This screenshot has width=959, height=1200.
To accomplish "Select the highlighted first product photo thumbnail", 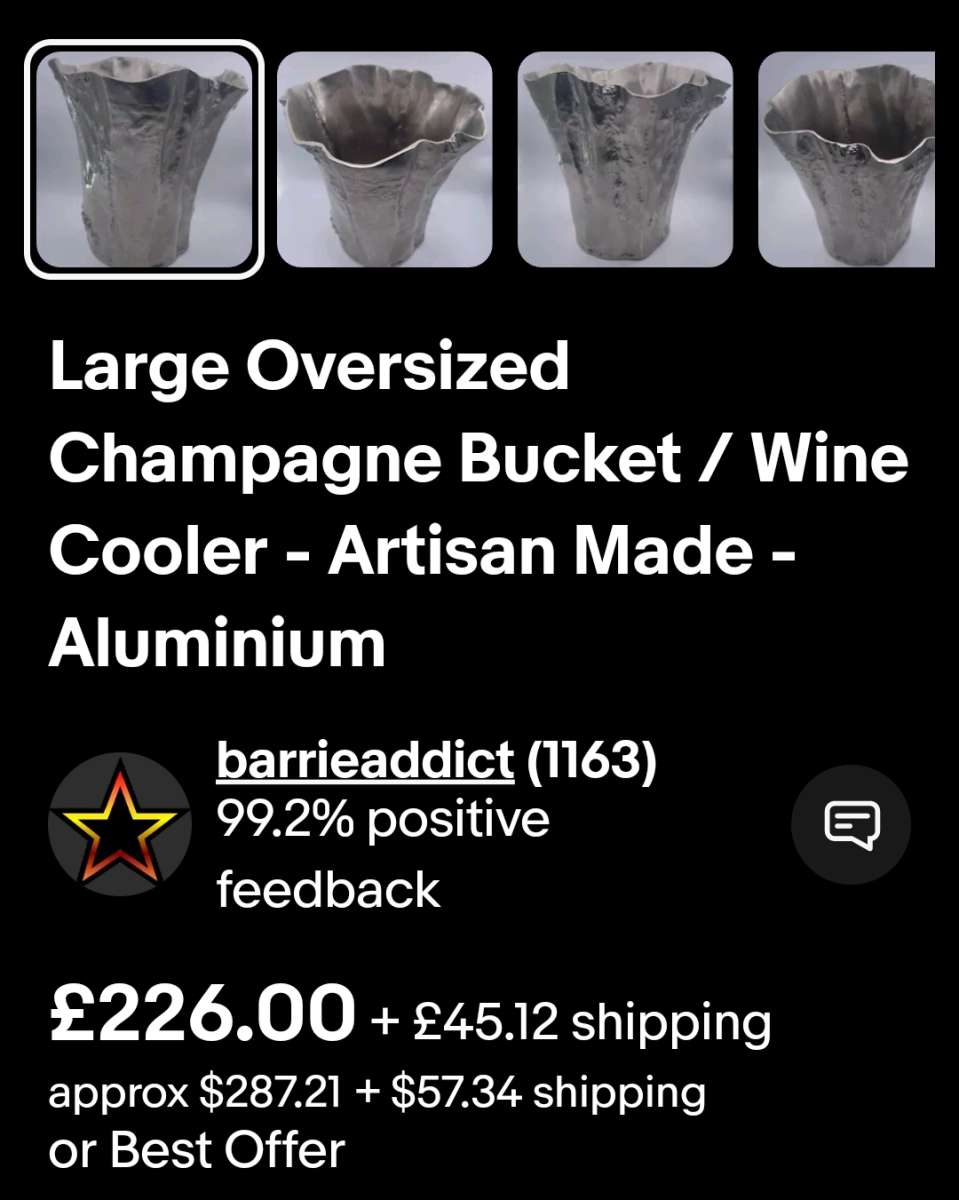I will click(x=144, y=159).
